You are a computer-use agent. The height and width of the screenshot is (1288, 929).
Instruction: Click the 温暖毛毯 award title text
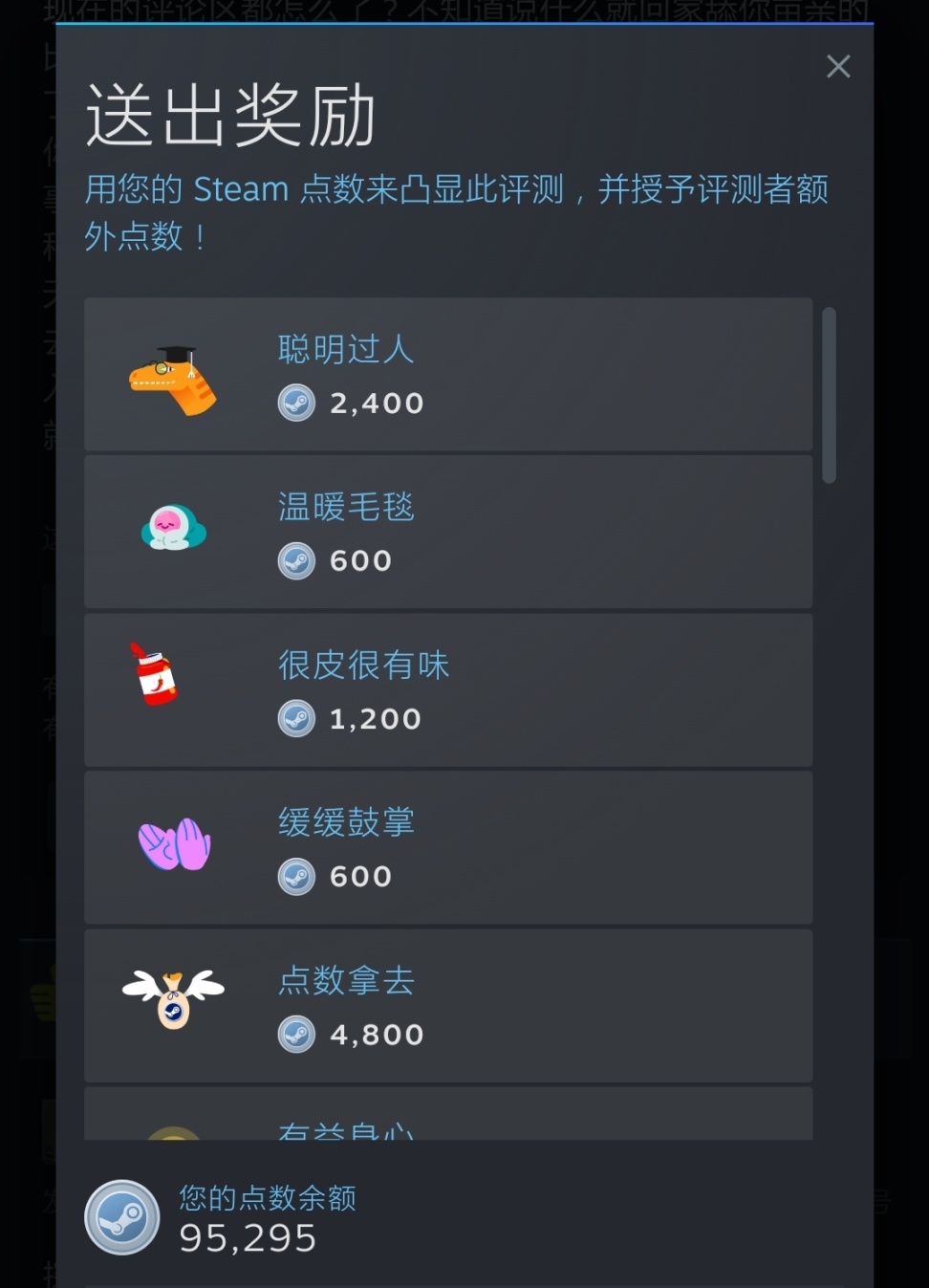(346, 508)
